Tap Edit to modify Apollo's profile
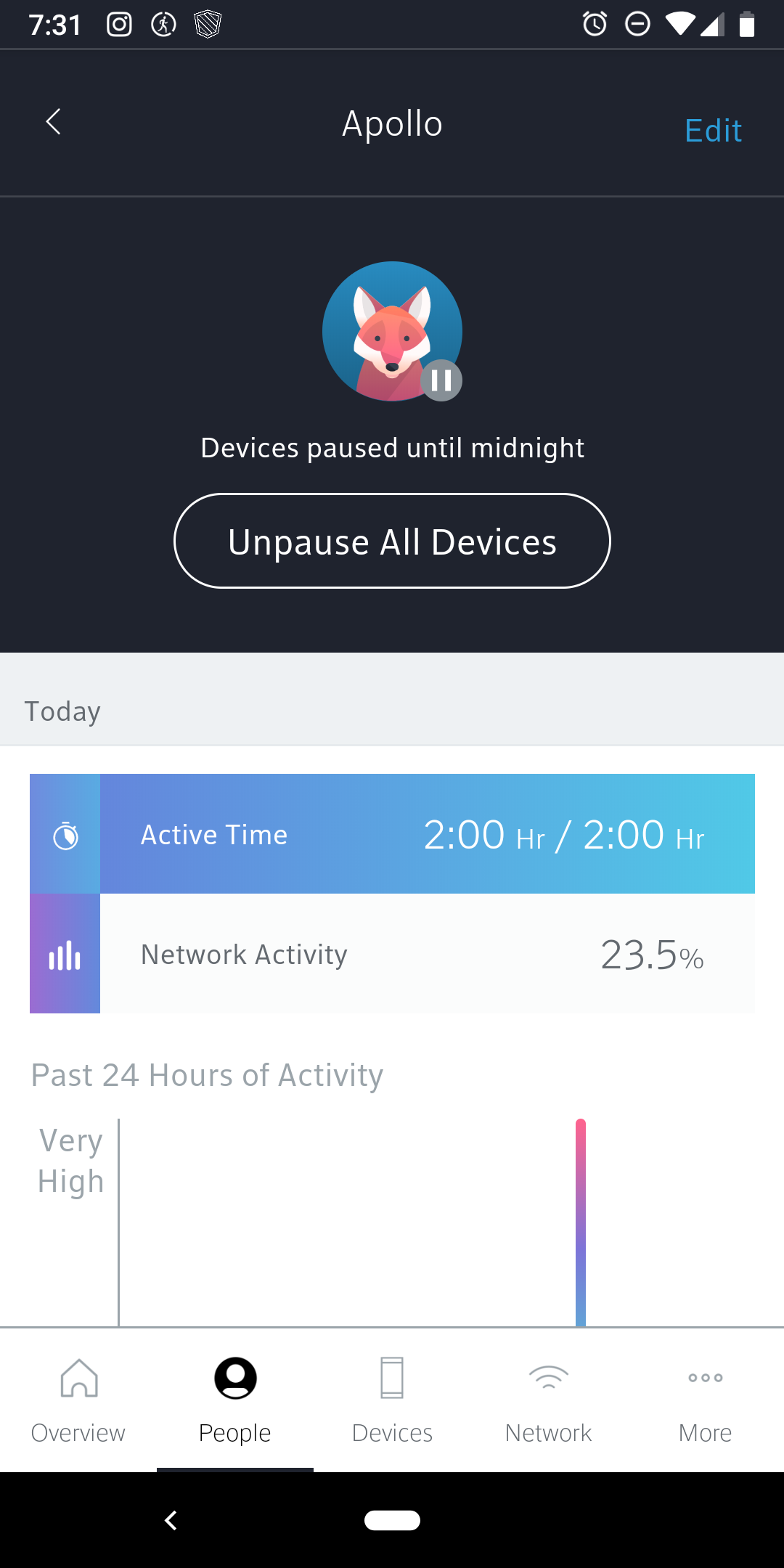Image resolution: width=784 pixels, height=1568 pixels. [713, 131]
